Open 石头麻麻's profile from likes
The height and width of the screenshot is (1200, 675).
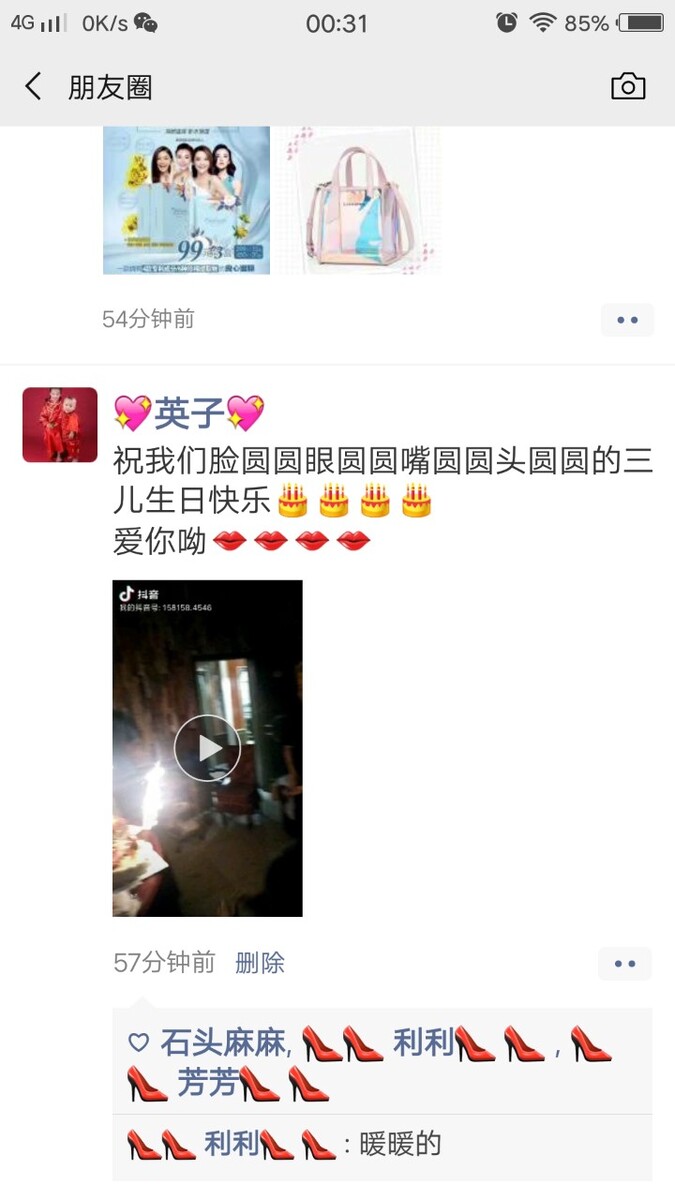pos(225,1043)
